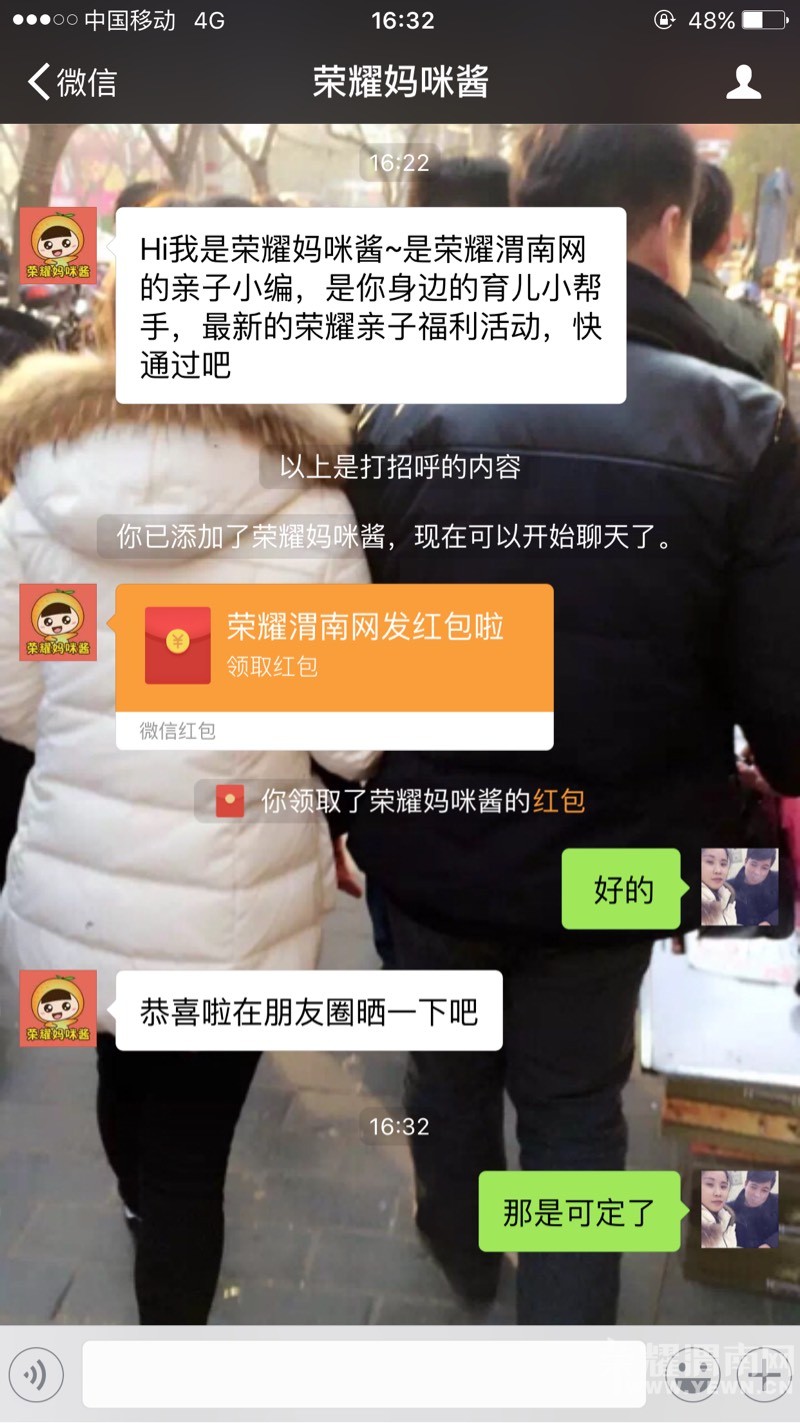This screenshot has height=1423, width=800.
Task: Tap the orange 红包 link in the notice
Action: coord(559,801)
